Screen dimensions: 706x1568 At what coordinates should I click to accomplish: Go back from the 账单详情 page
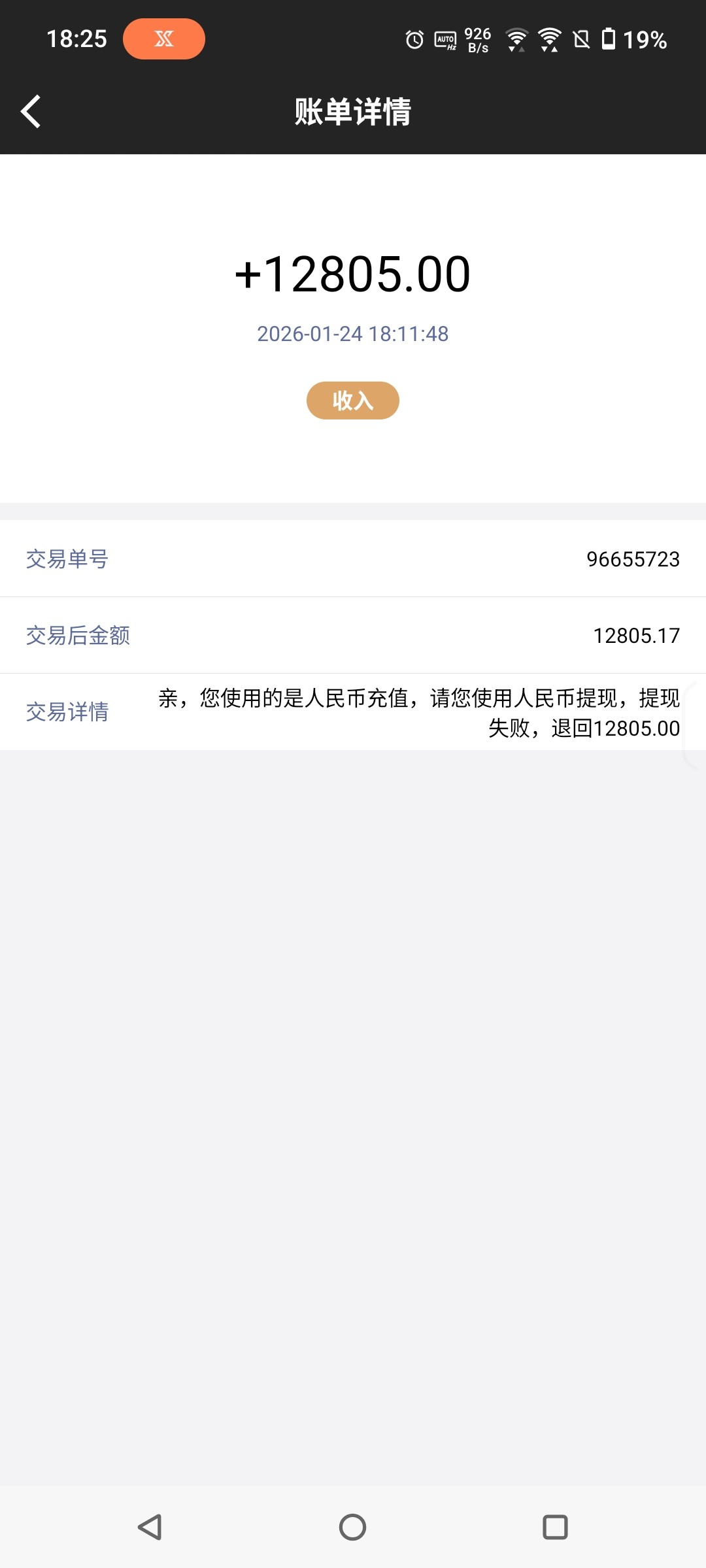(31, 112)
